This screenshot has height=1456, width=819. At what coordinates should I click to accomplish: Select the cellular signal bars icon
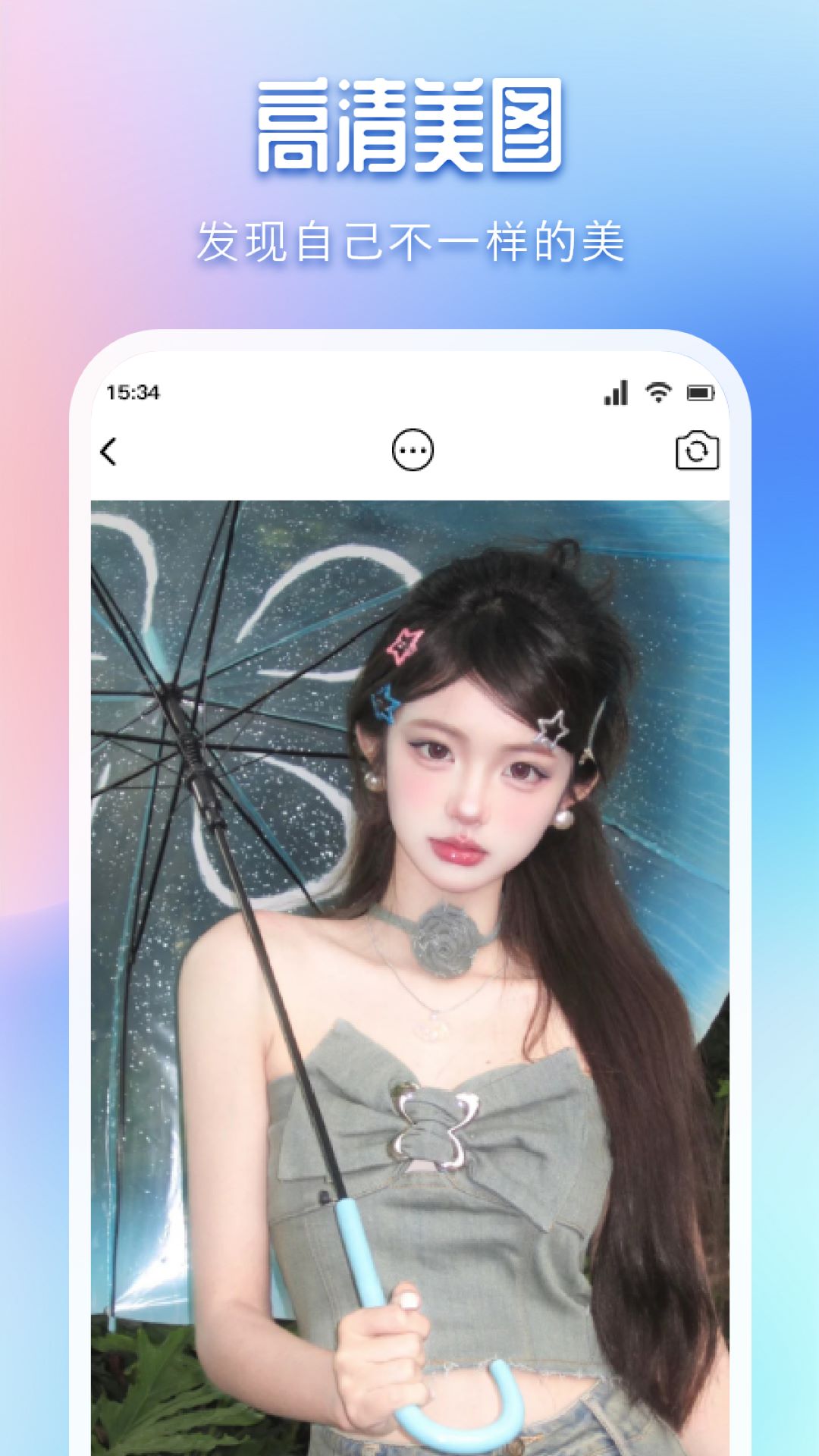[x=616, y=392]
